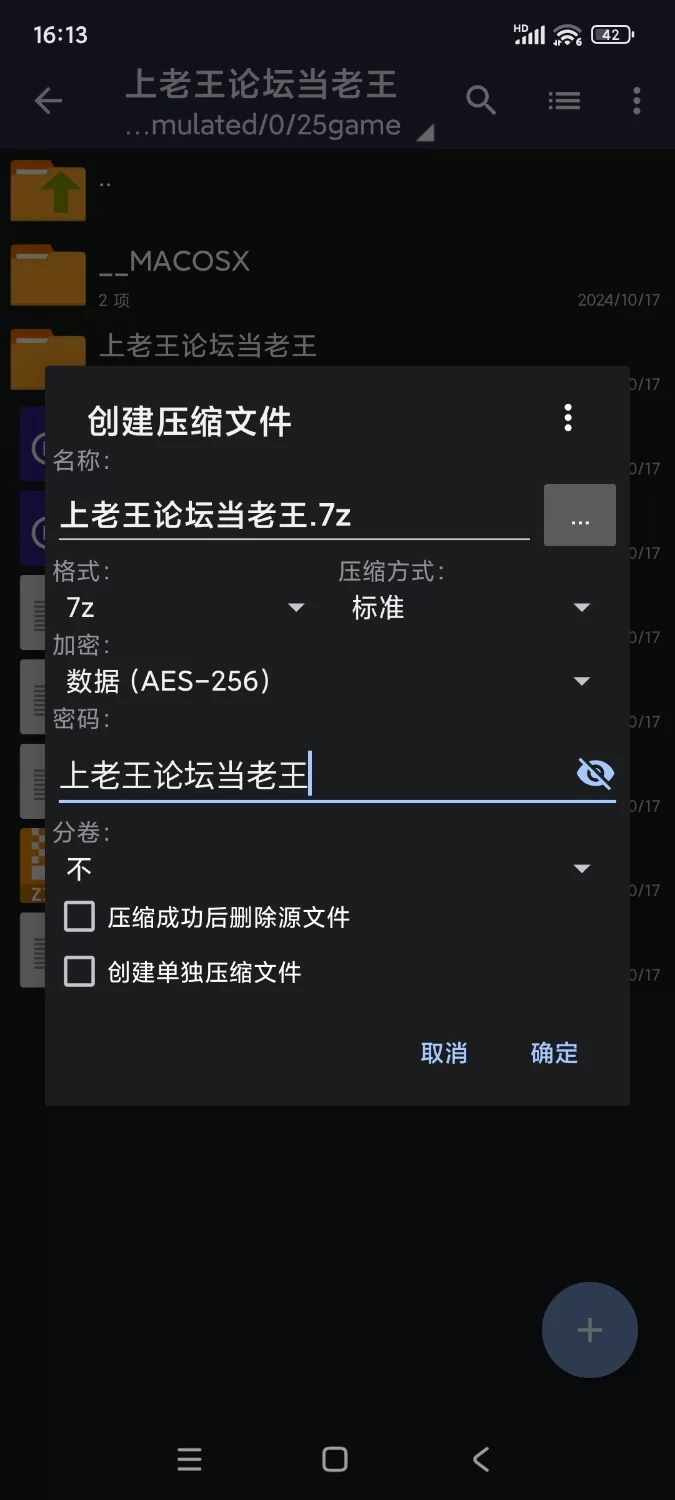Check 创建单独压缩文件 checkbox
The height and width of the screenshot is (1500, 675).
80,972
